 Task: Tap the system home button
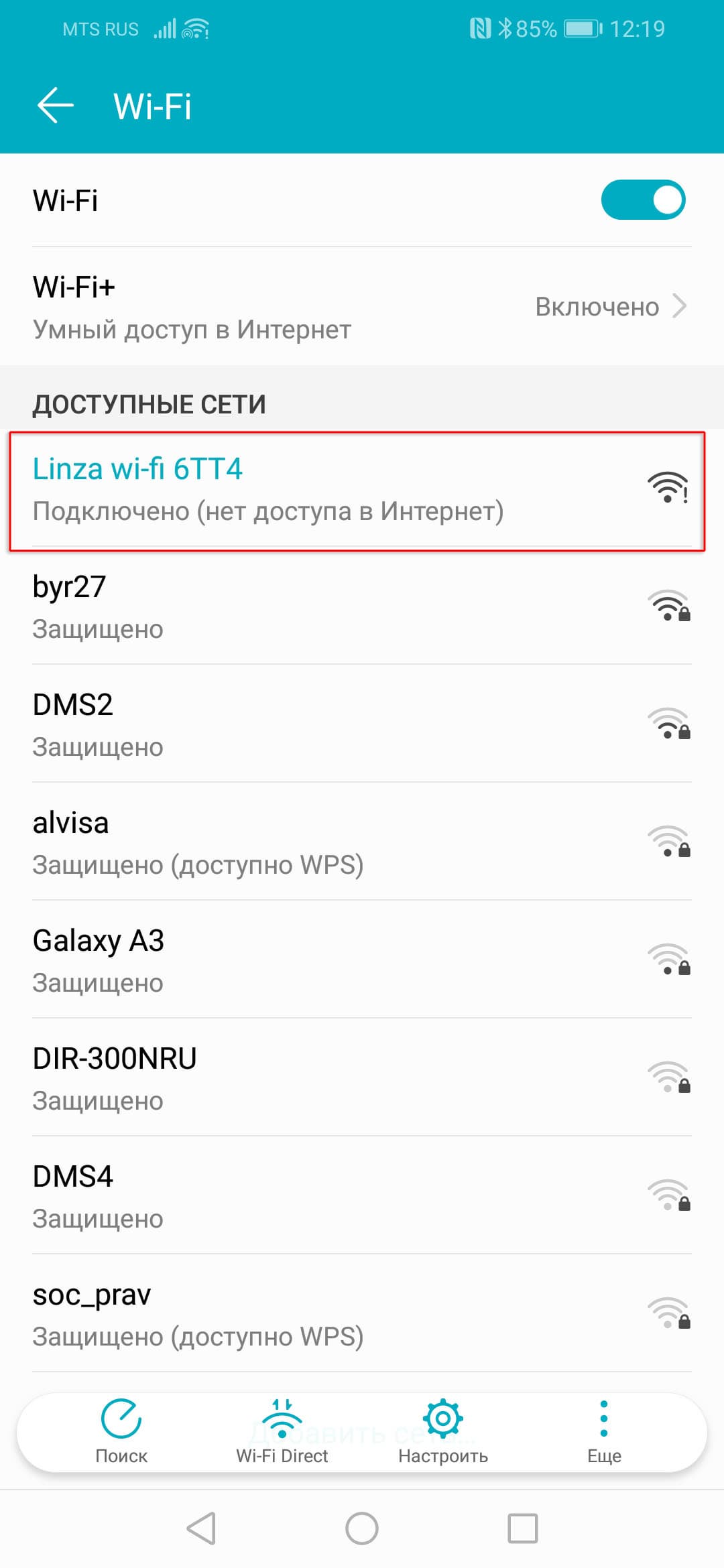362,1529
